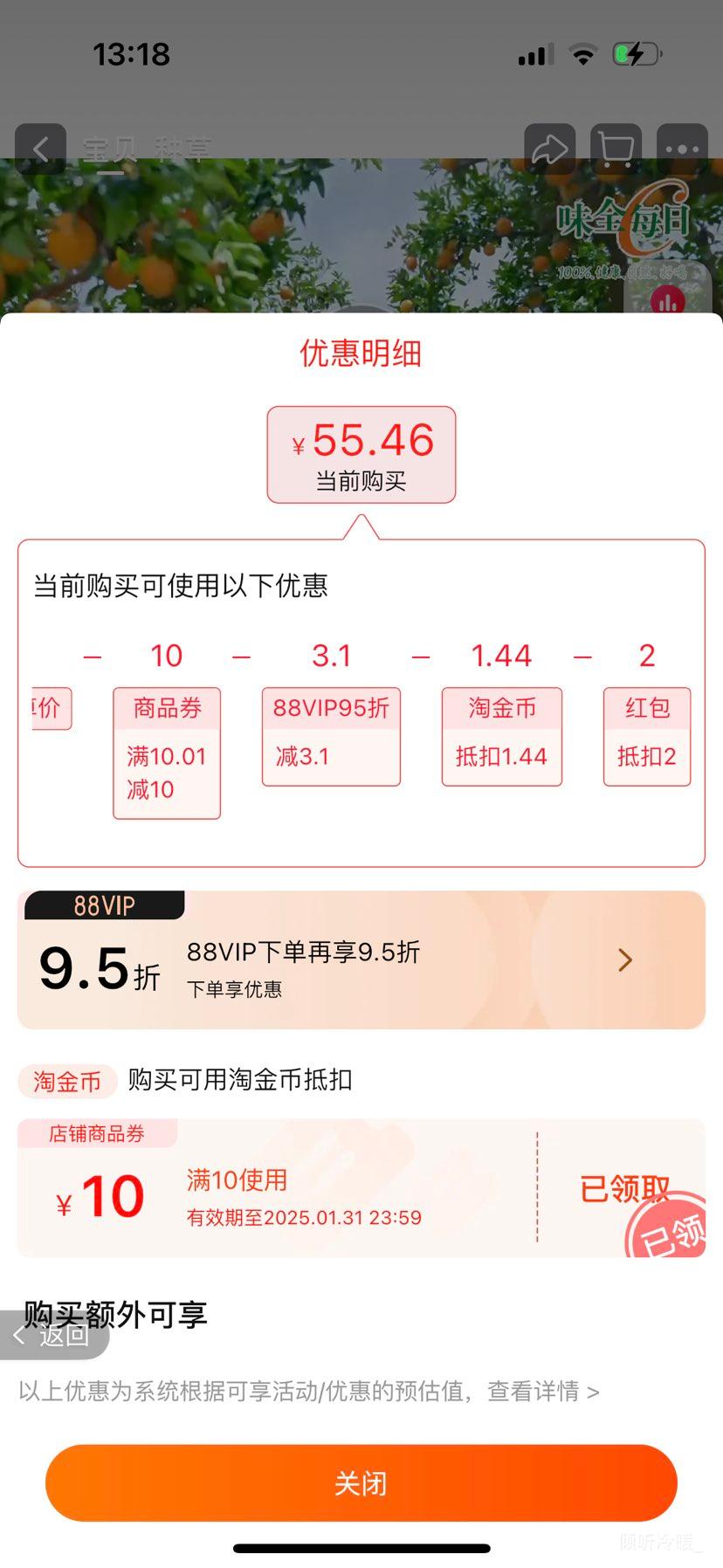Tap the back arrow at top left

coord(40,148)
